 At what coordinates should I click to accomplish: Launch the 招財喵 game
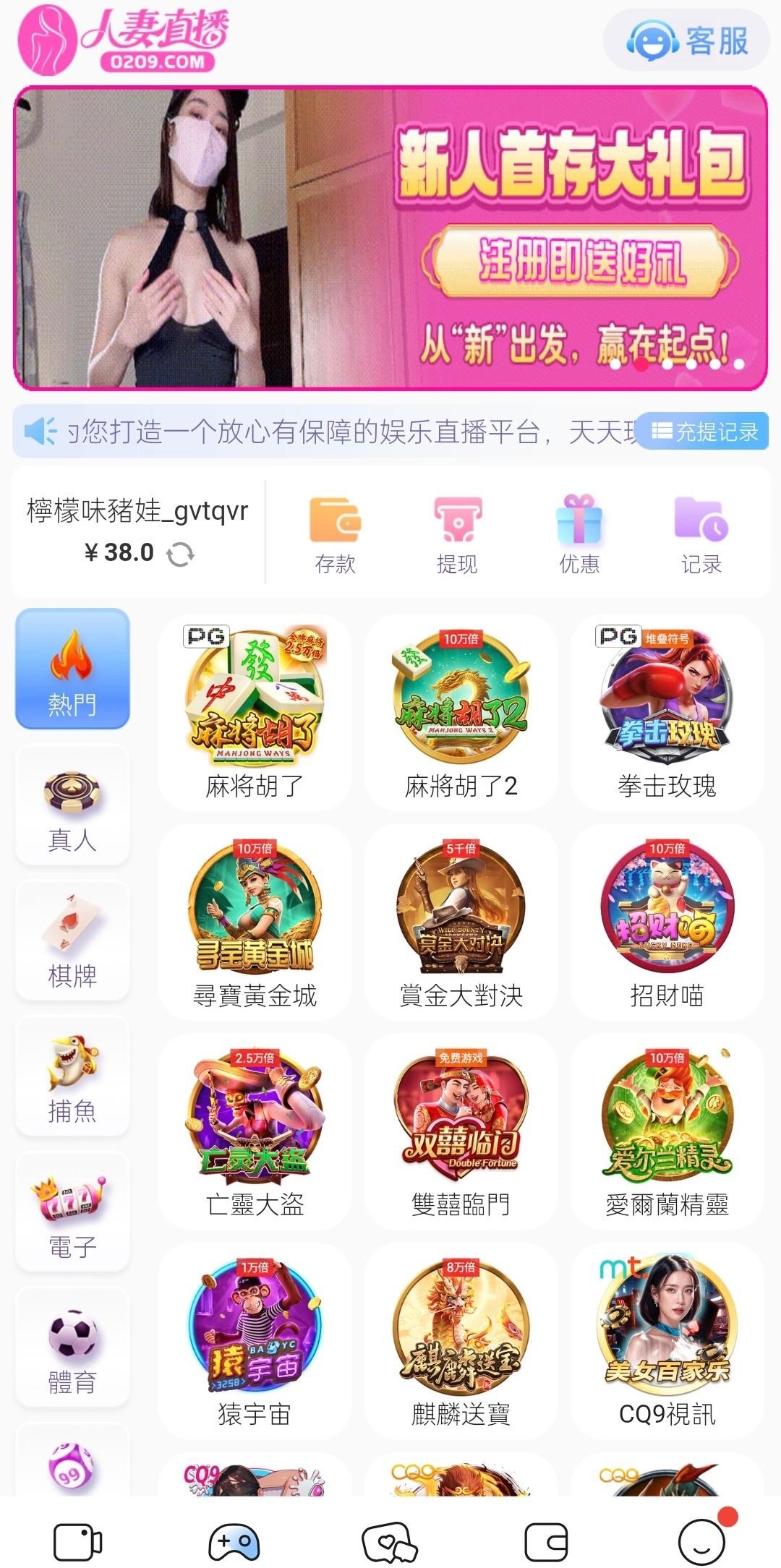pos(667,922)
